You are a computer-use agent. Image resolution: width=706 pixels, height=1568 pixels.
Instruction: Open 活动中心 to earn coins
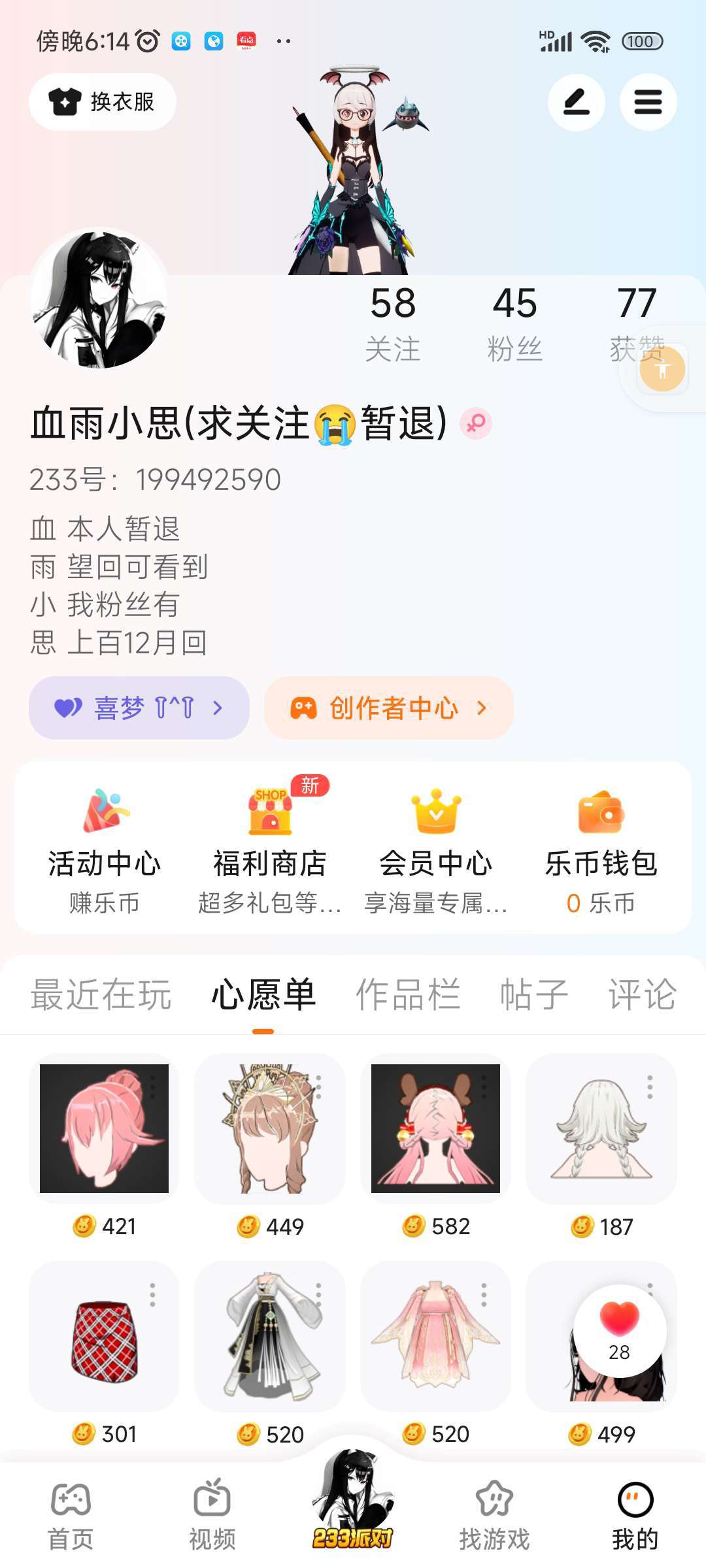(105, 849)
